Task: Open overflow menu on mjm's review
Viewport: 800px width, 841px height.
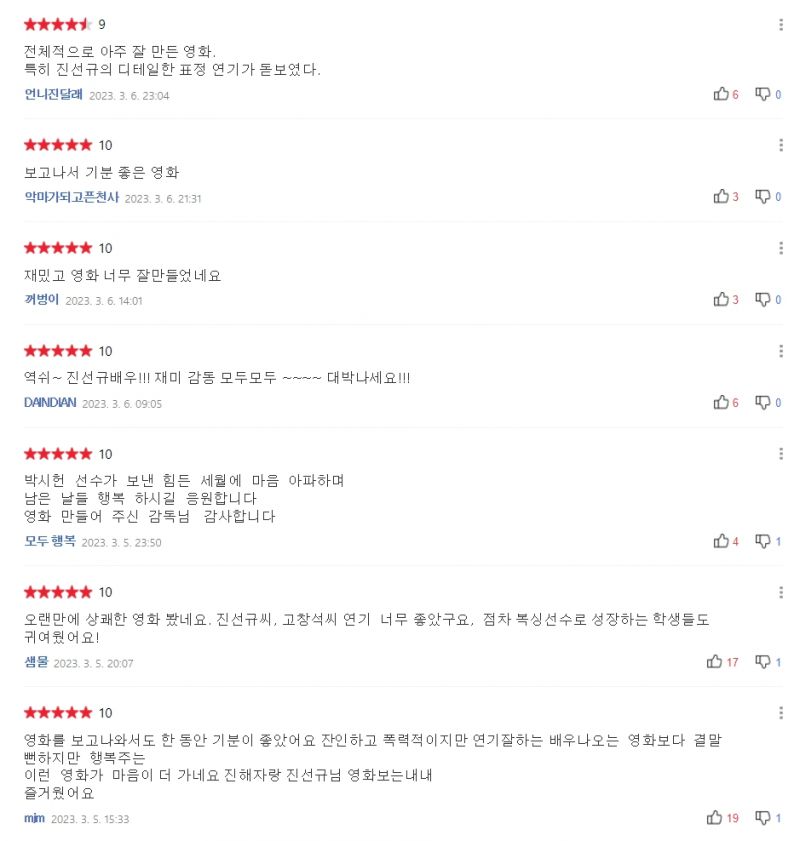Action: (x=780, y=713)
